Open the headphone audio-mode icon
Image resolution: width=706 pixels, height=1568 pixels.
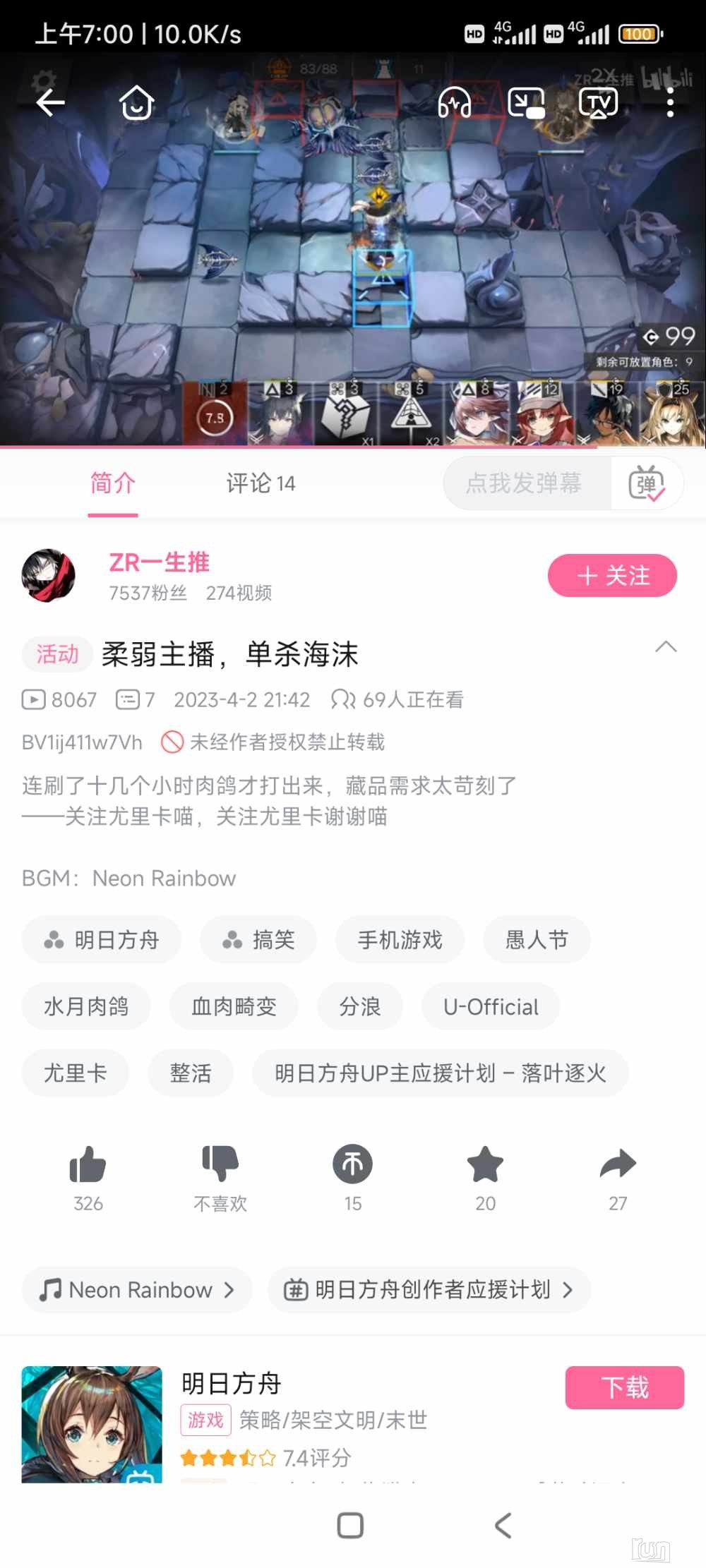(454, 103)
